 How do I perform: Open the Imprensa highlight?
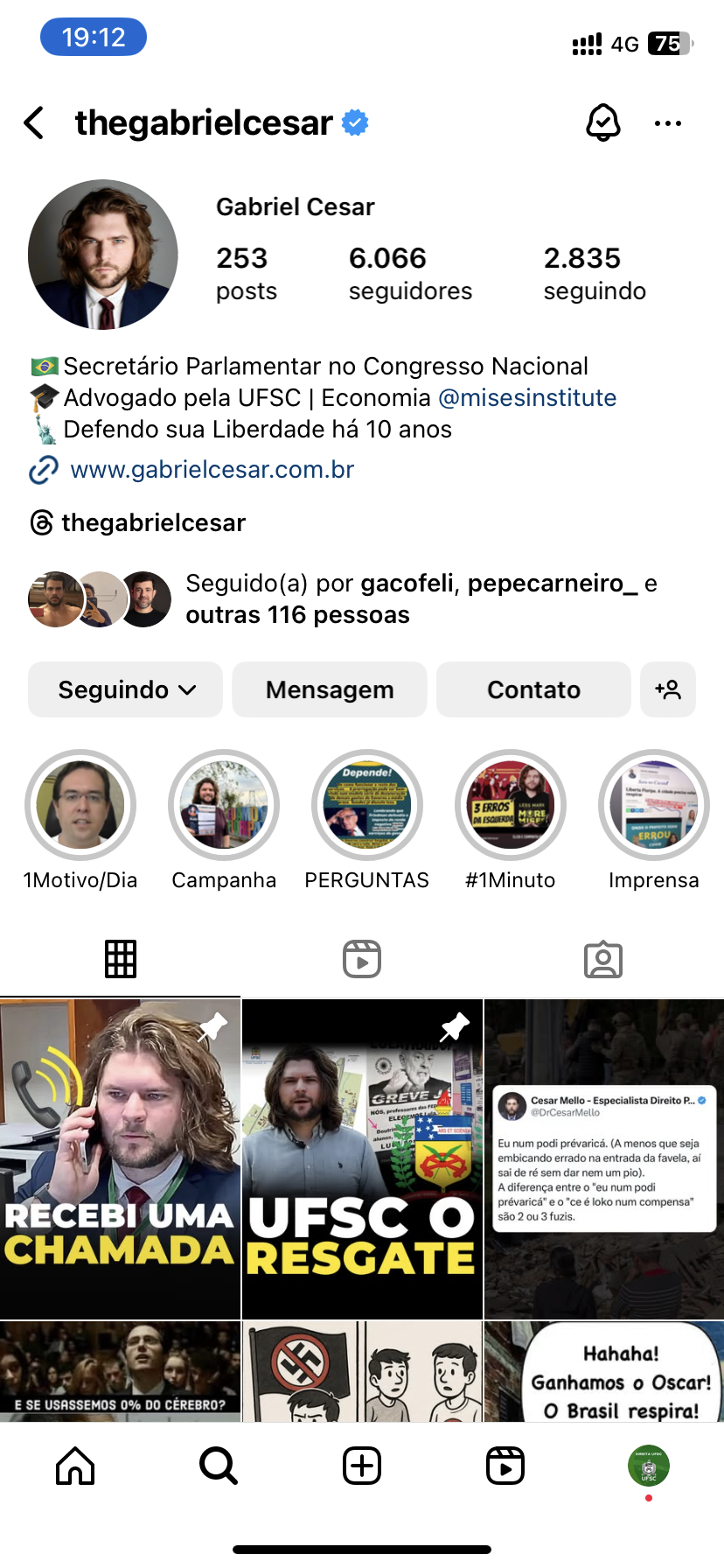coord(654,805)
